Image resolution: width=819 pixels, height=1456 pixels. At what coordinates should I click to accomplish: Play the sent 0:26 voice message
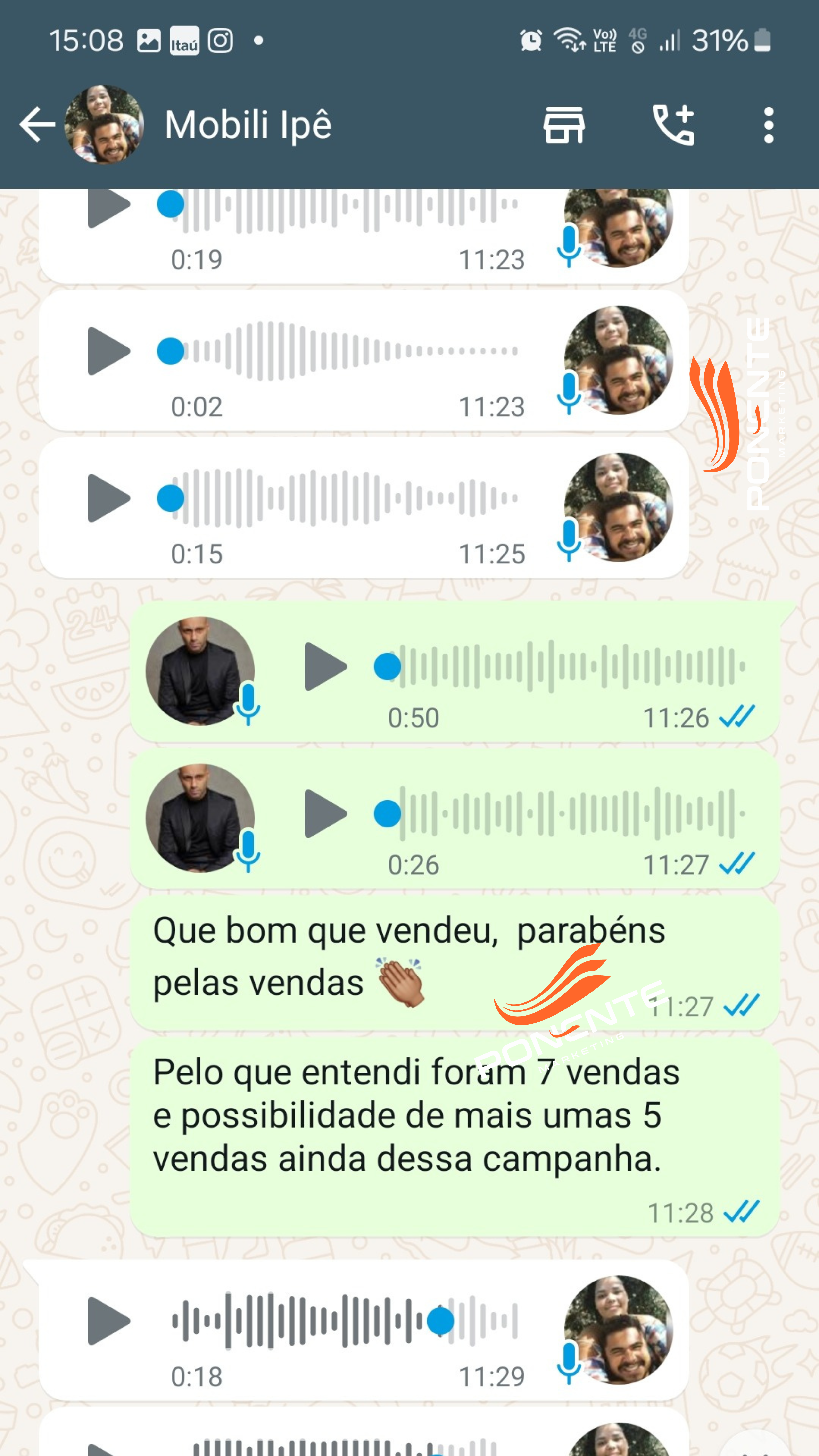(x=325, y=814)
